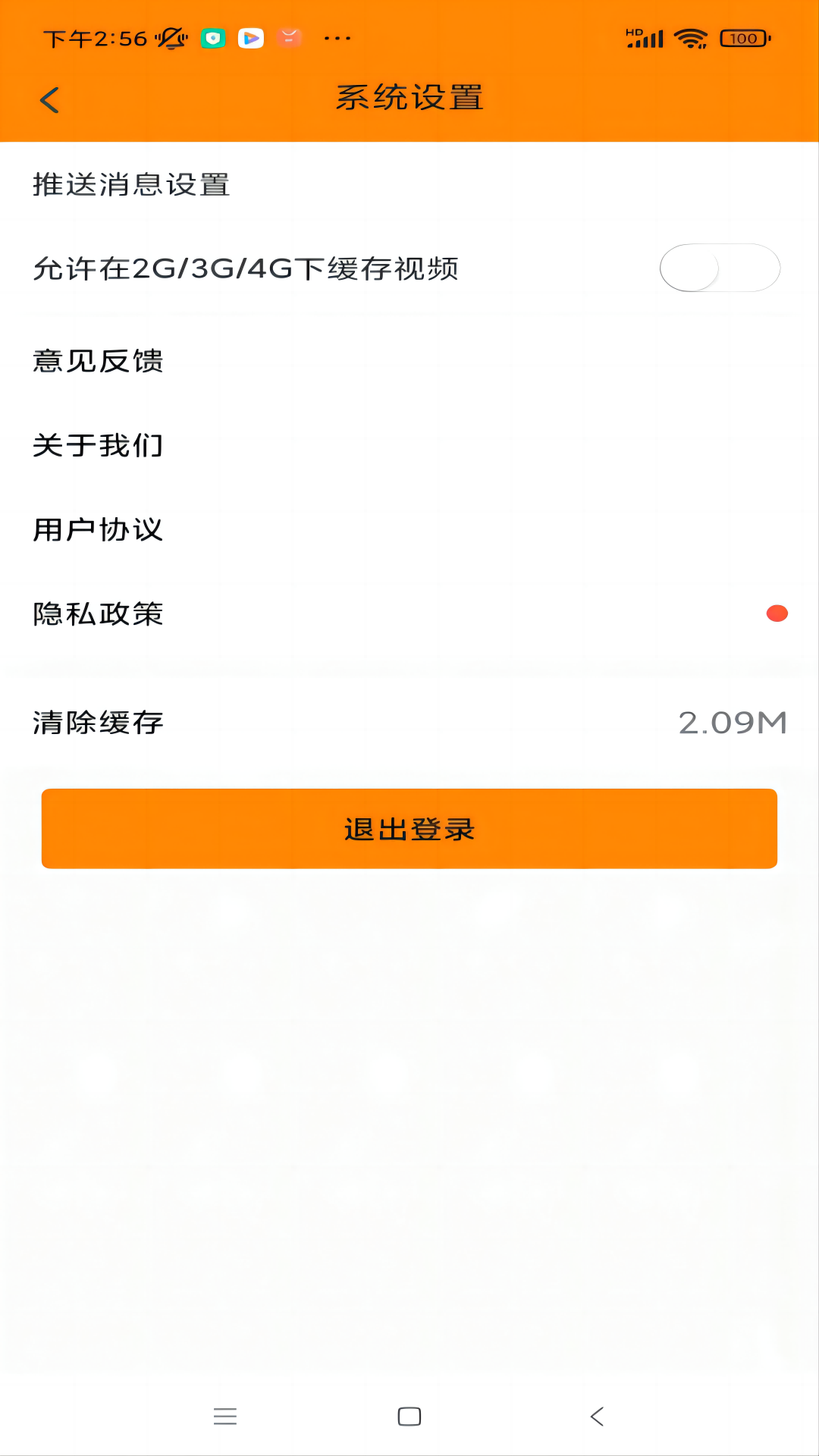Open 关于我们 about page
Viewport: 819px width, 1456px height.
click(x=97, y=446)
